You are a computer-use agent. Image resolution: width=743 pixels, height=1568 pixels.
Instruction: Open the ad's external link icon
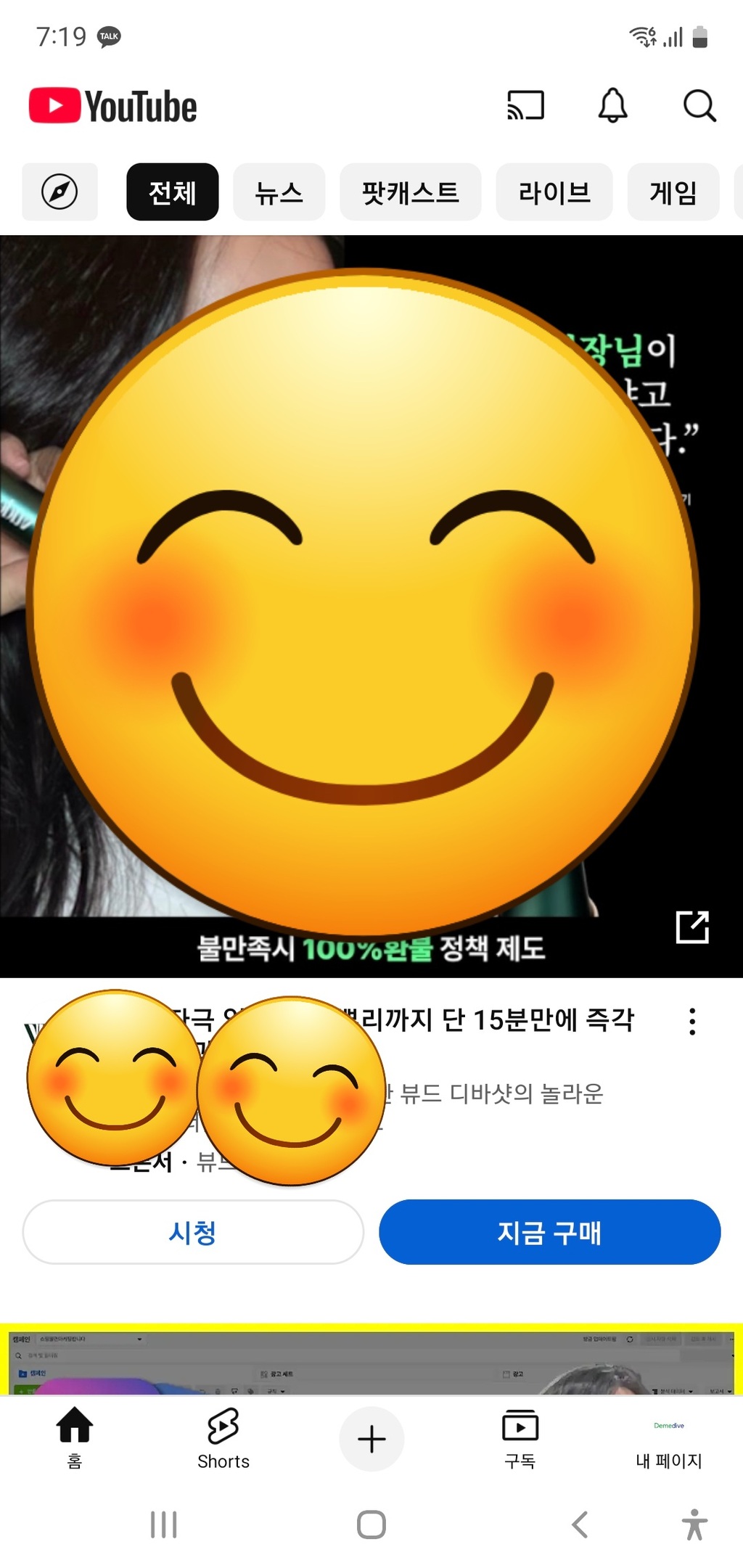[691, 927]
